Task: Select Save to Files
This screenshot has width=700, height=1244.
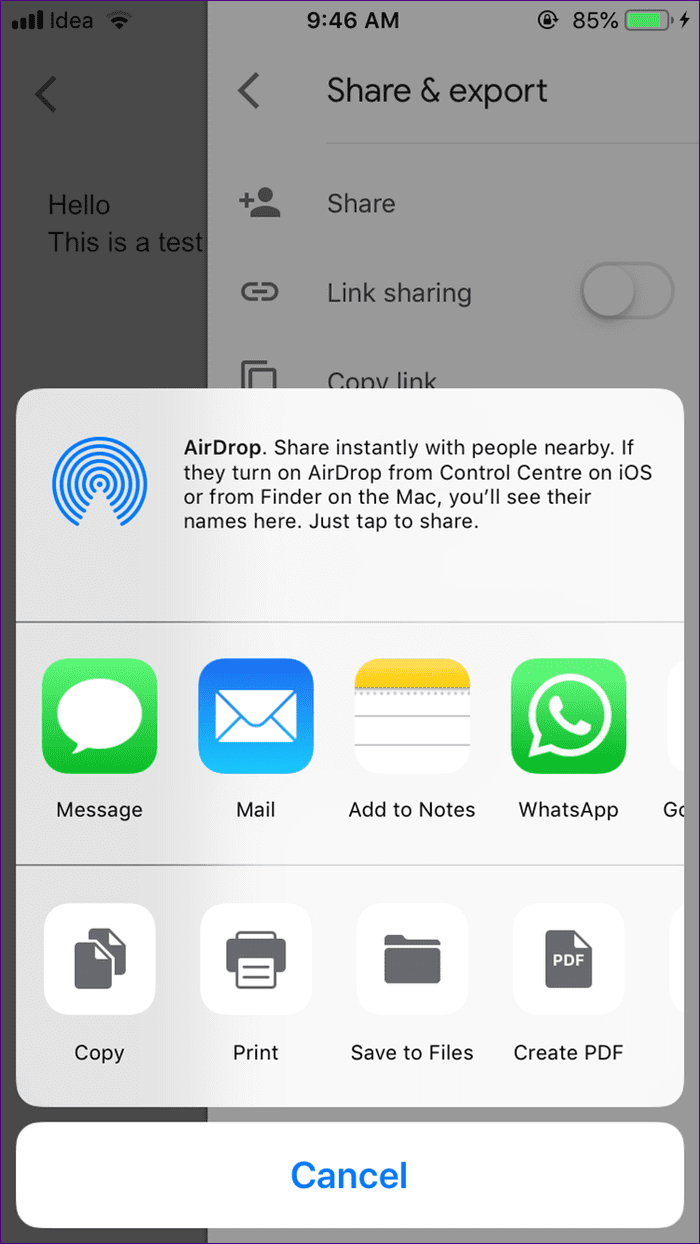Action: (412, 959)
